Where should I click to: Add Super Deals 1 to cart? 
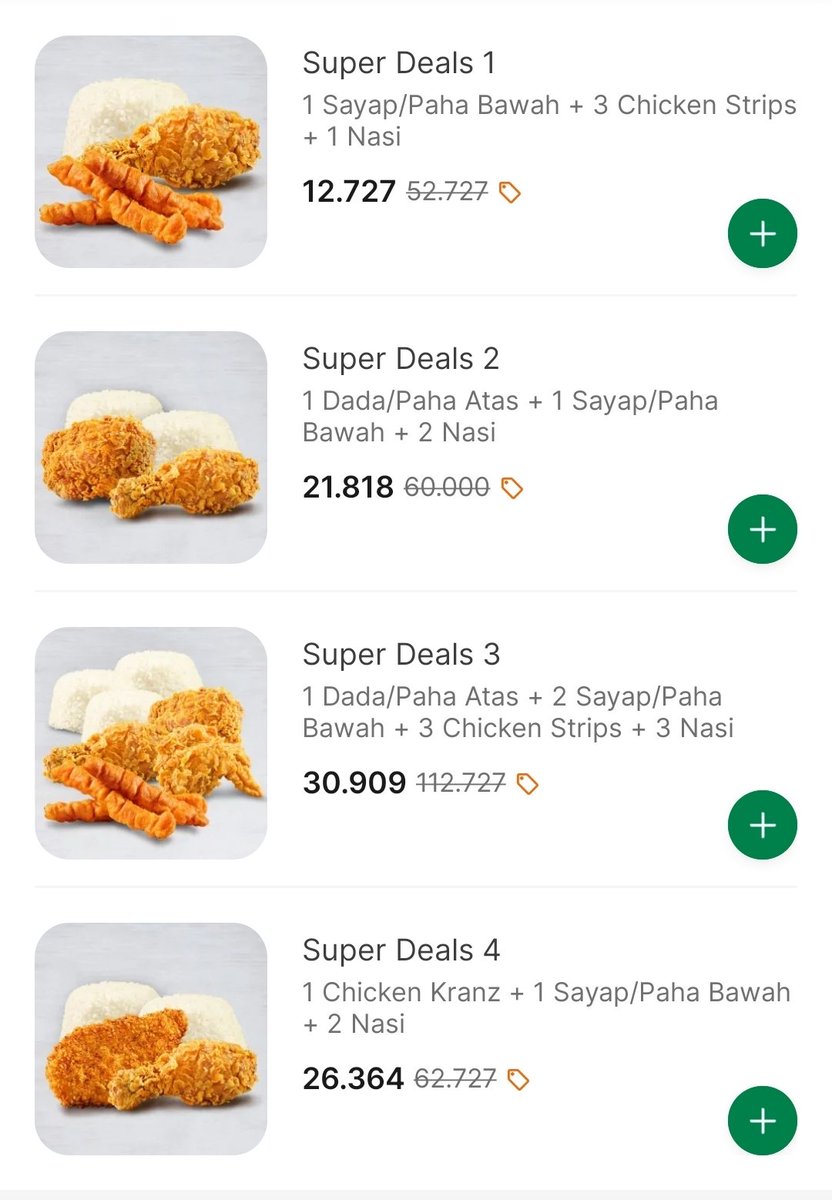762,234
